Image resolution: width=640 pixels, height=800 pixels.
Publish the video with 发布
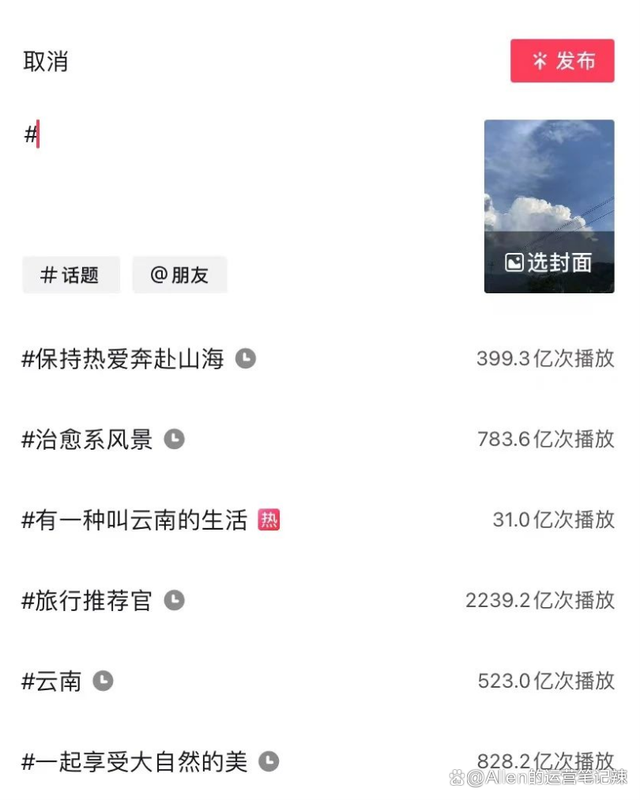coord(562,61)
